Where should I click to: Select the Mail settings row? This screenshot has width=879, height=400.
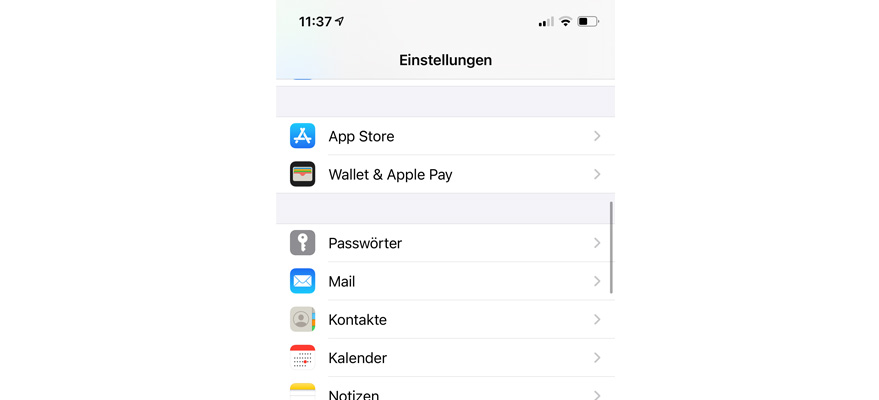(445, 281)
